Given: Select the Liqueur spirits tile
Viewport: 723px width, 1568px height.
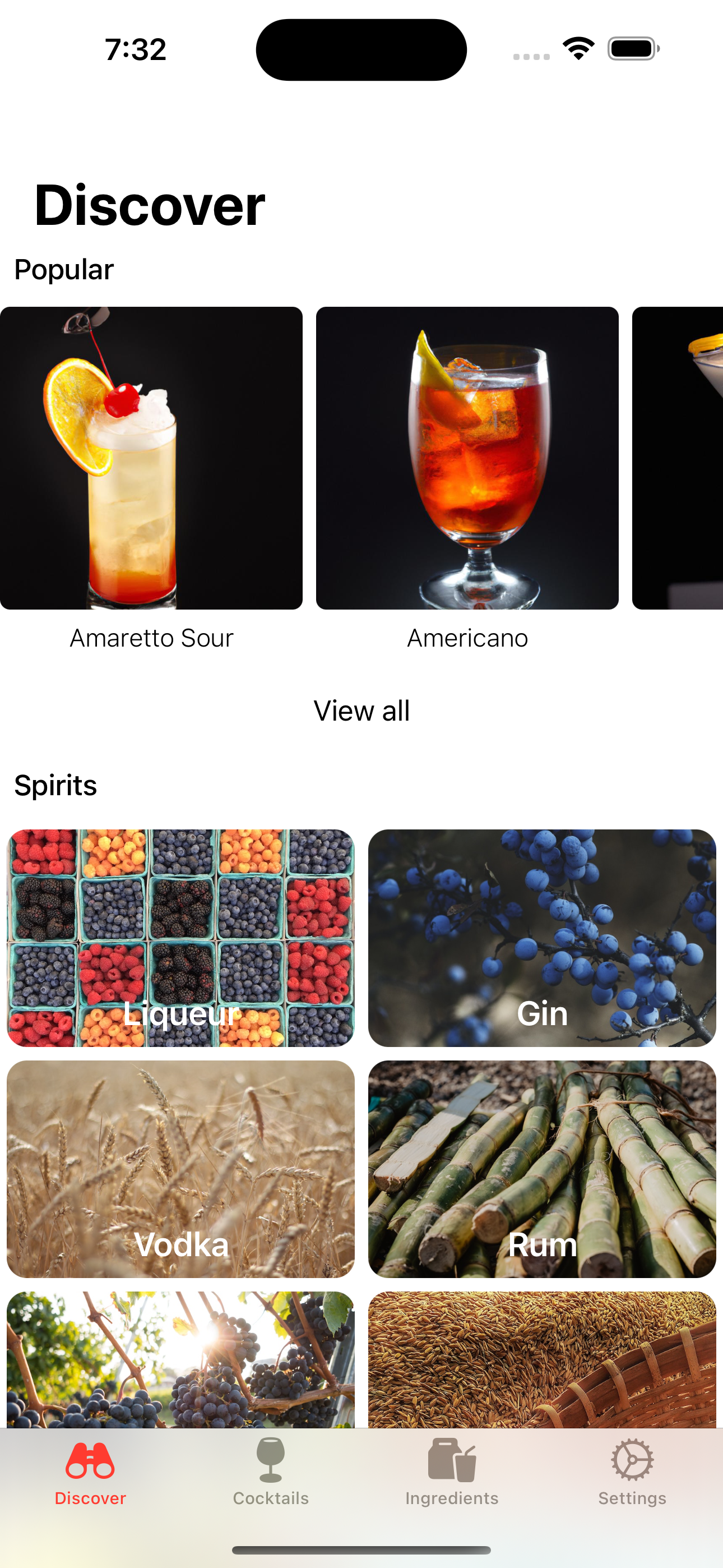Looking at the screenshot, I should [180, 938].
